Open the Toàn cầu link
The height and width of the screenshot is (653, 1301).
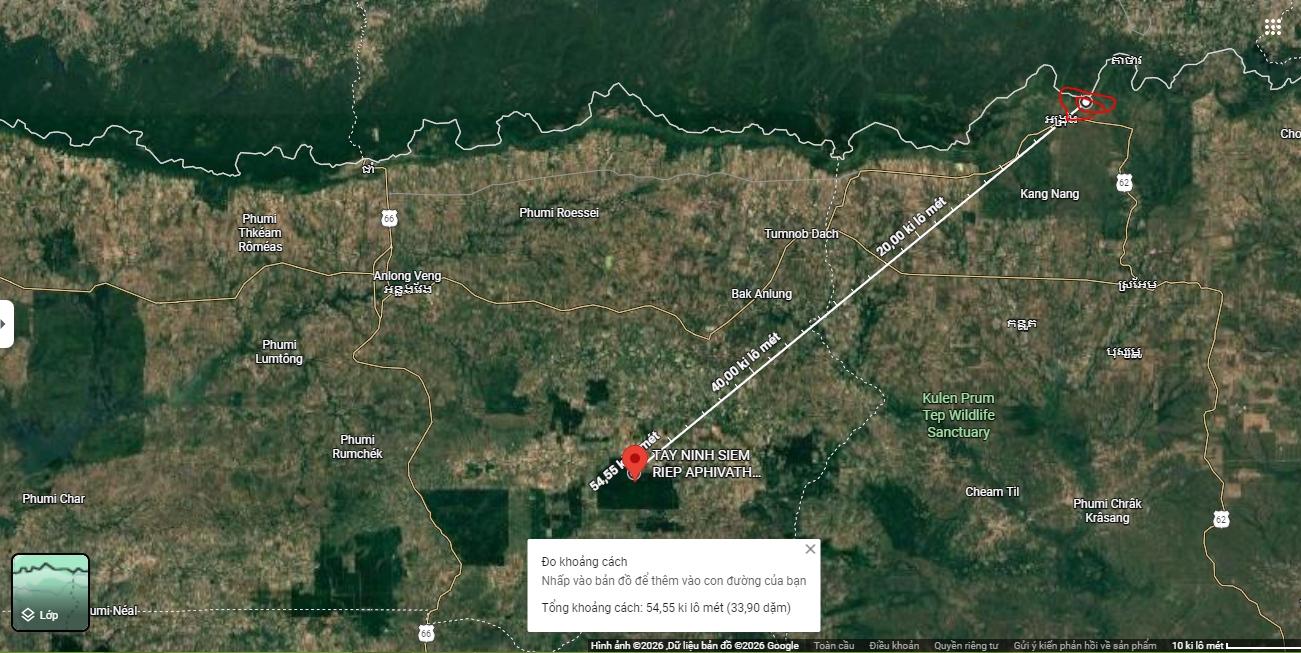833,646
